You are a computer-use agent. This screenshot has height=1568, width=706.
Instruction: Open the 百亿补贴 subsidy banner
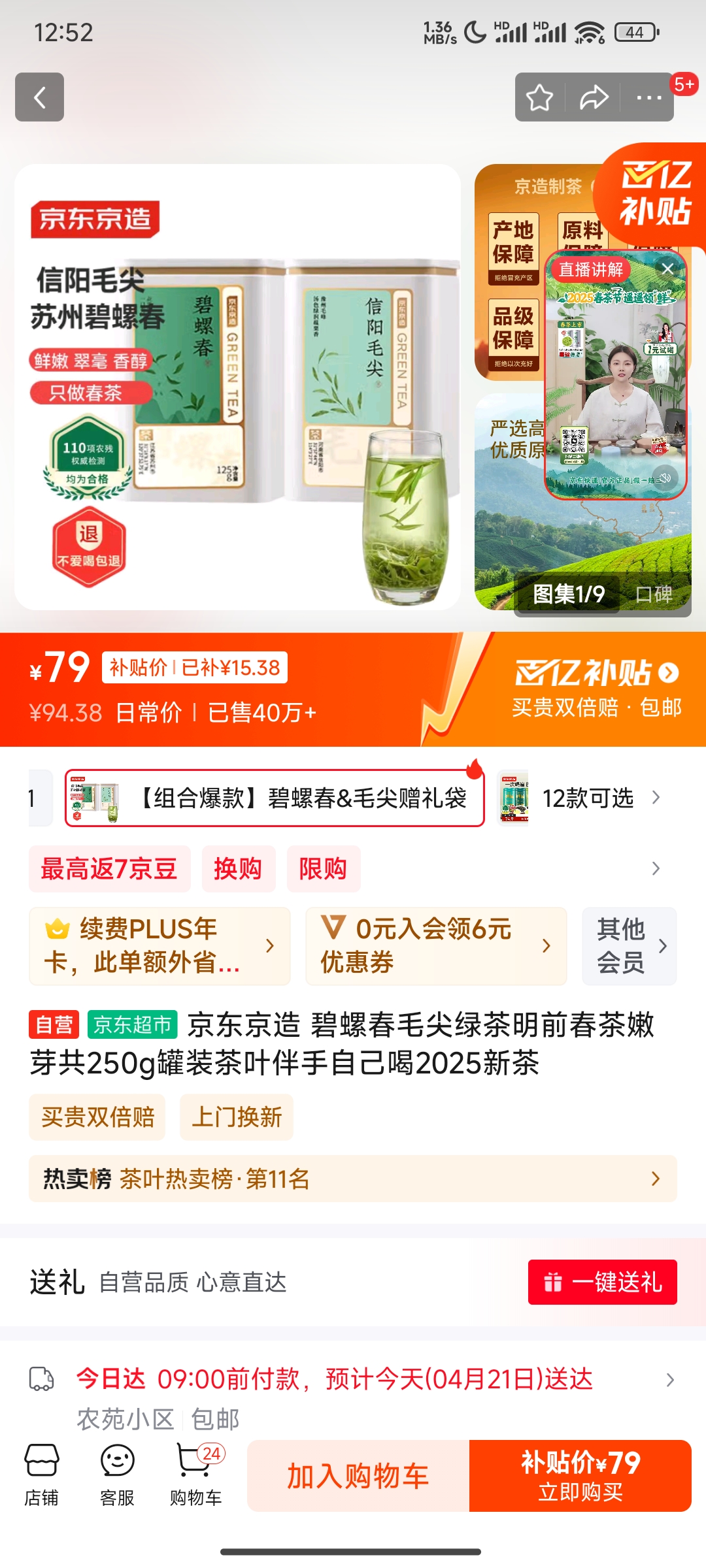pos(596,689)
